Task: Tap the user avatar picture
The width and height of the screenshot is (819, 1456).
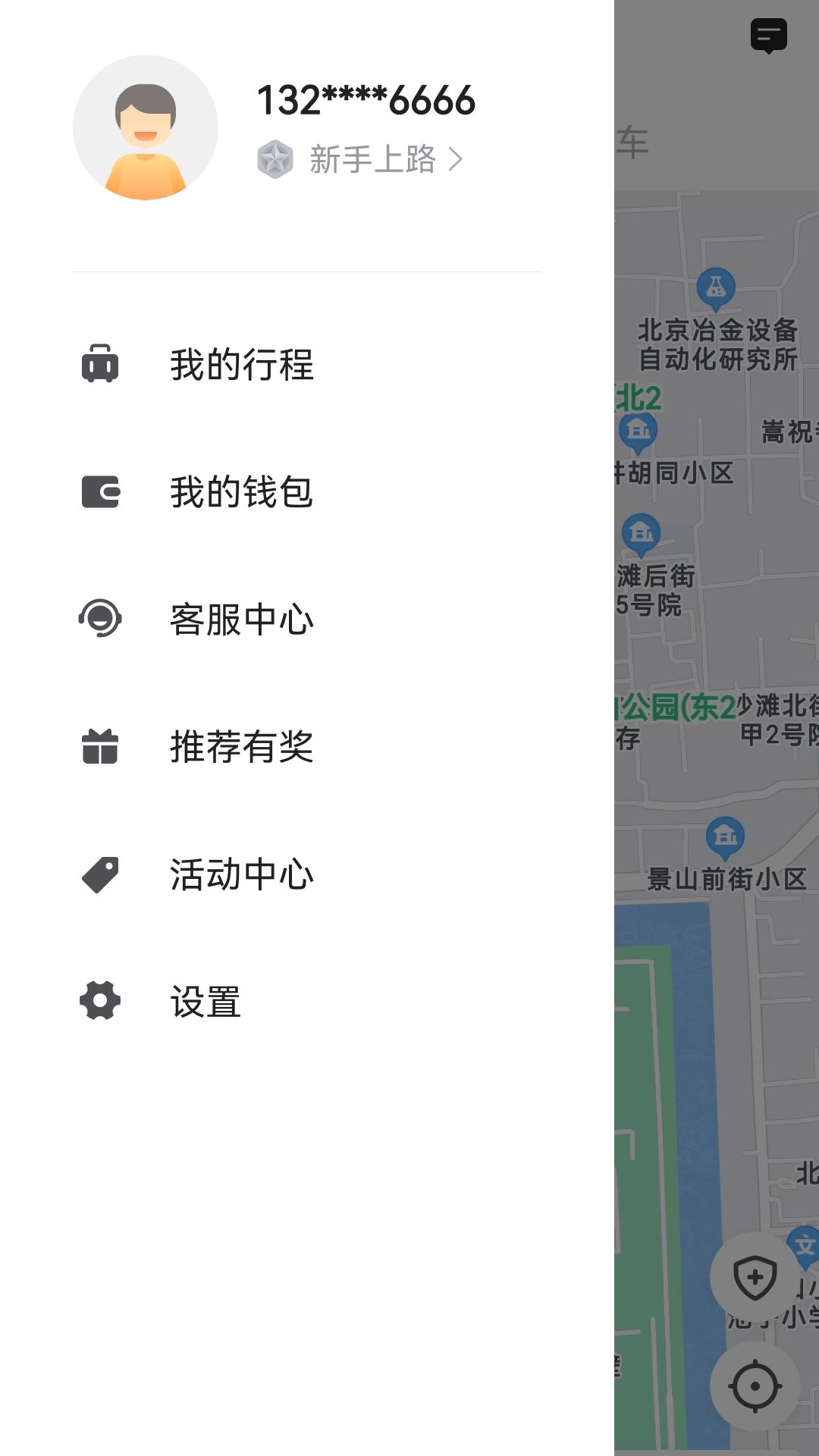Action: [x=146, y=129]
